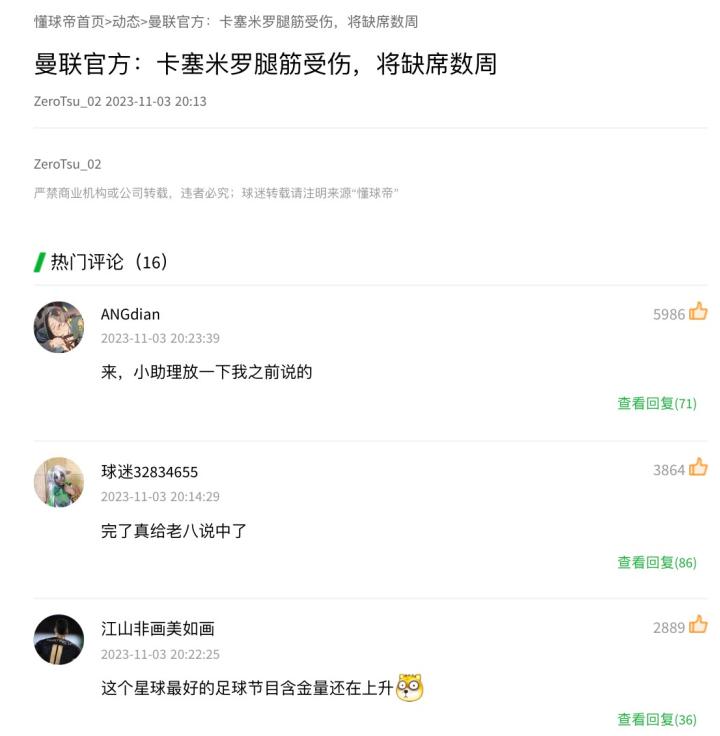View the 71 replies to ANGdian's comment
Screen dimensions: 720x736
(656, 403)
